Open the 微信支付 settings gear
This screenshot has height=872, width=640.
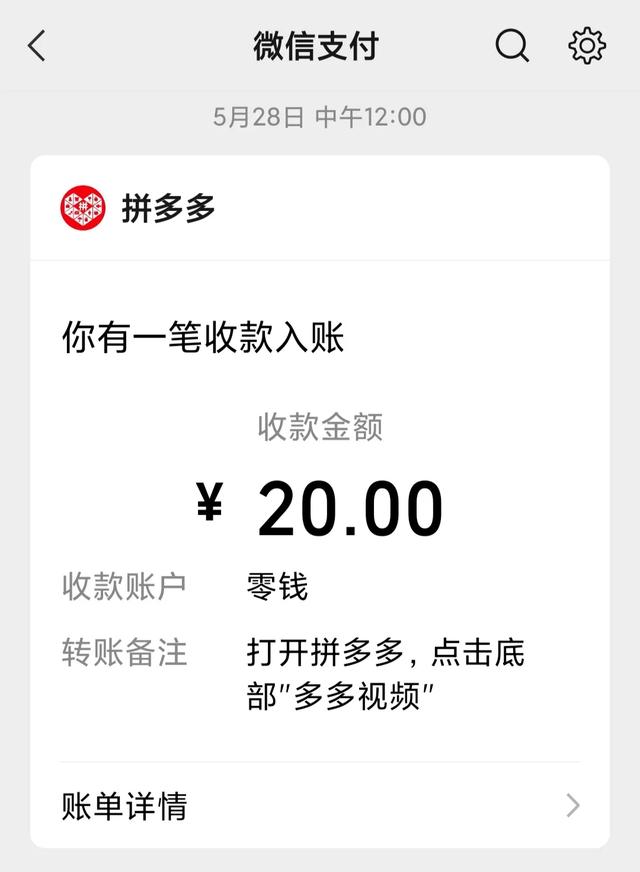point(587,46)
